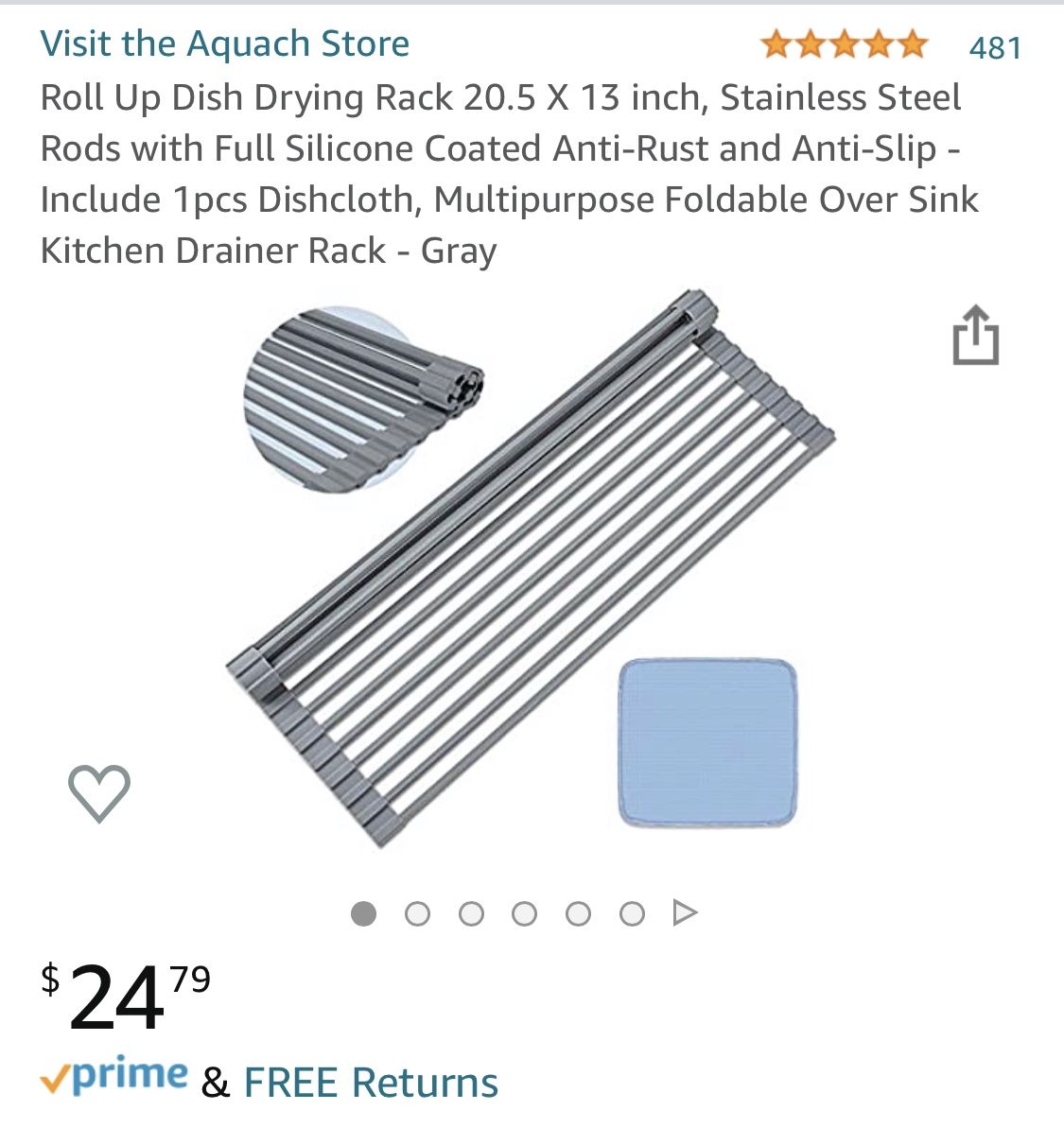Viewport: 1064px width, 1145px height.
Task: Click the product title text
Action: click(x=501, y=172)
